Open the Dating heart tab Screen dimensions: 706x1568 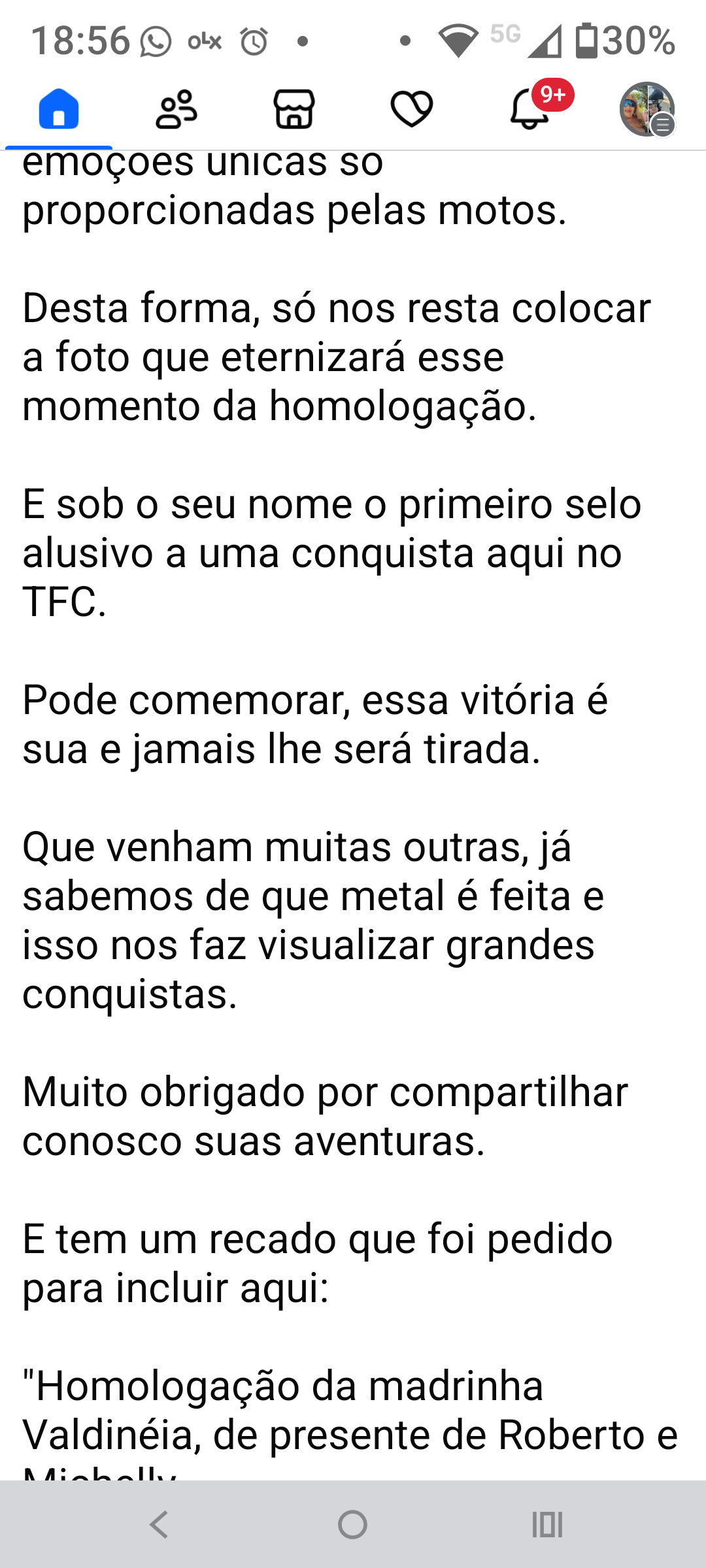(412, 109)
